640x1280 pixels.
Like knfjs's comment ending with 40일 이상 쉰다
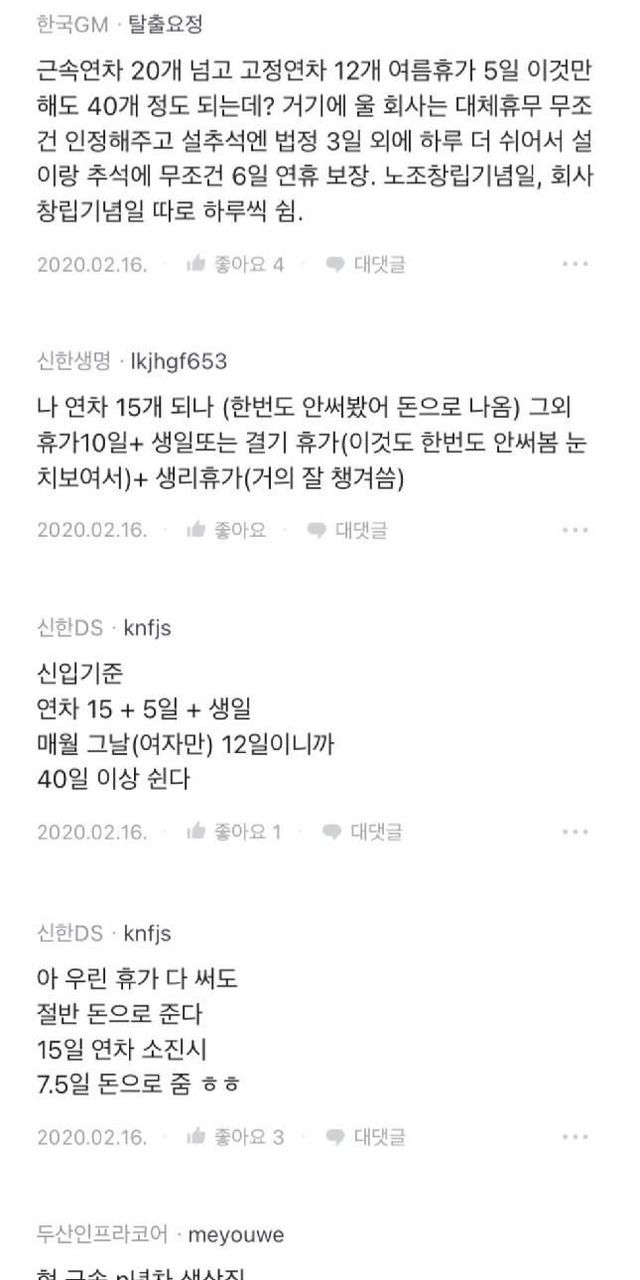(235, 831)
